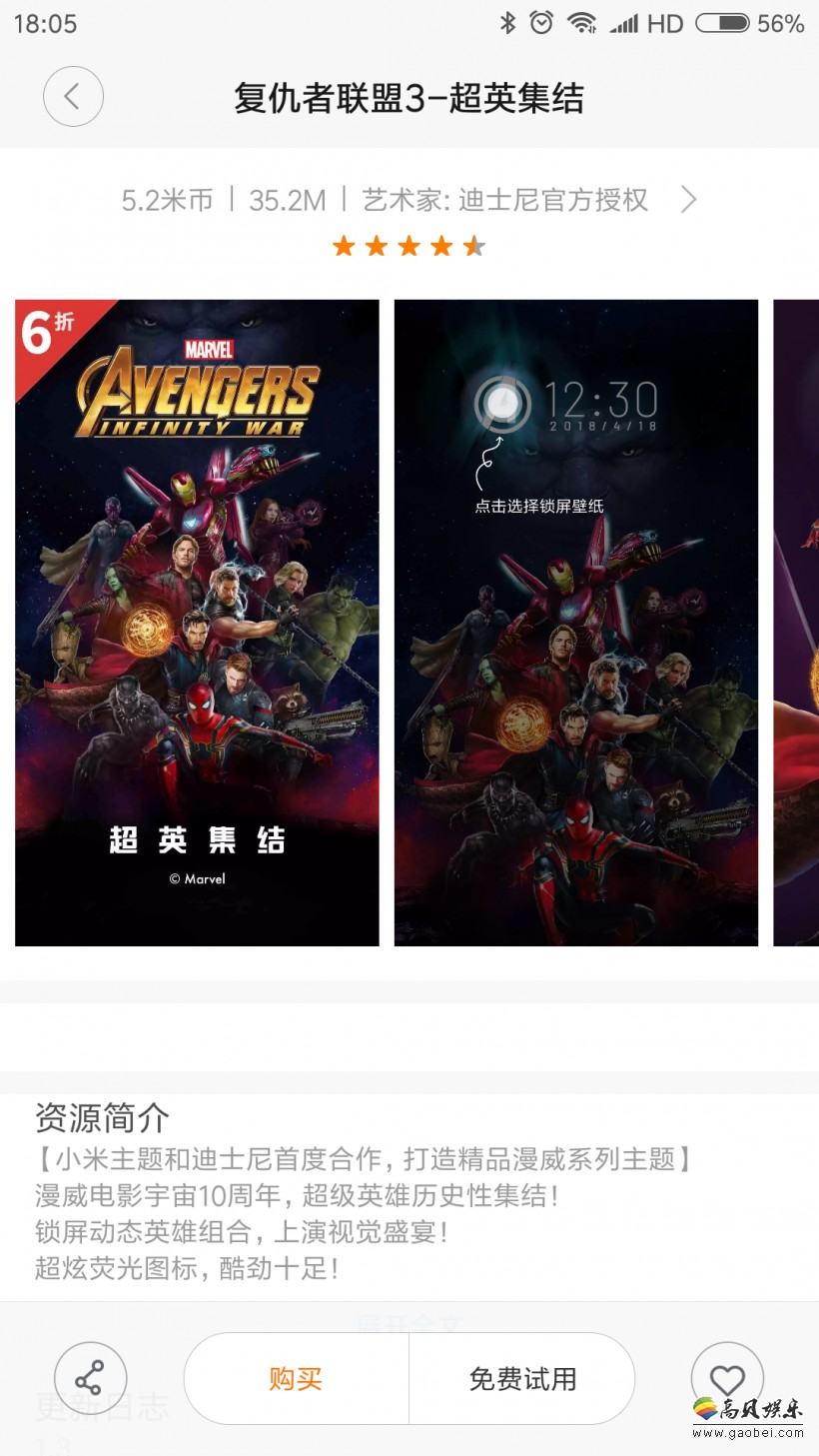Open artist 迪士尼官方授权 details chevron
819x1456 pixels.
[x=688, y=200]
